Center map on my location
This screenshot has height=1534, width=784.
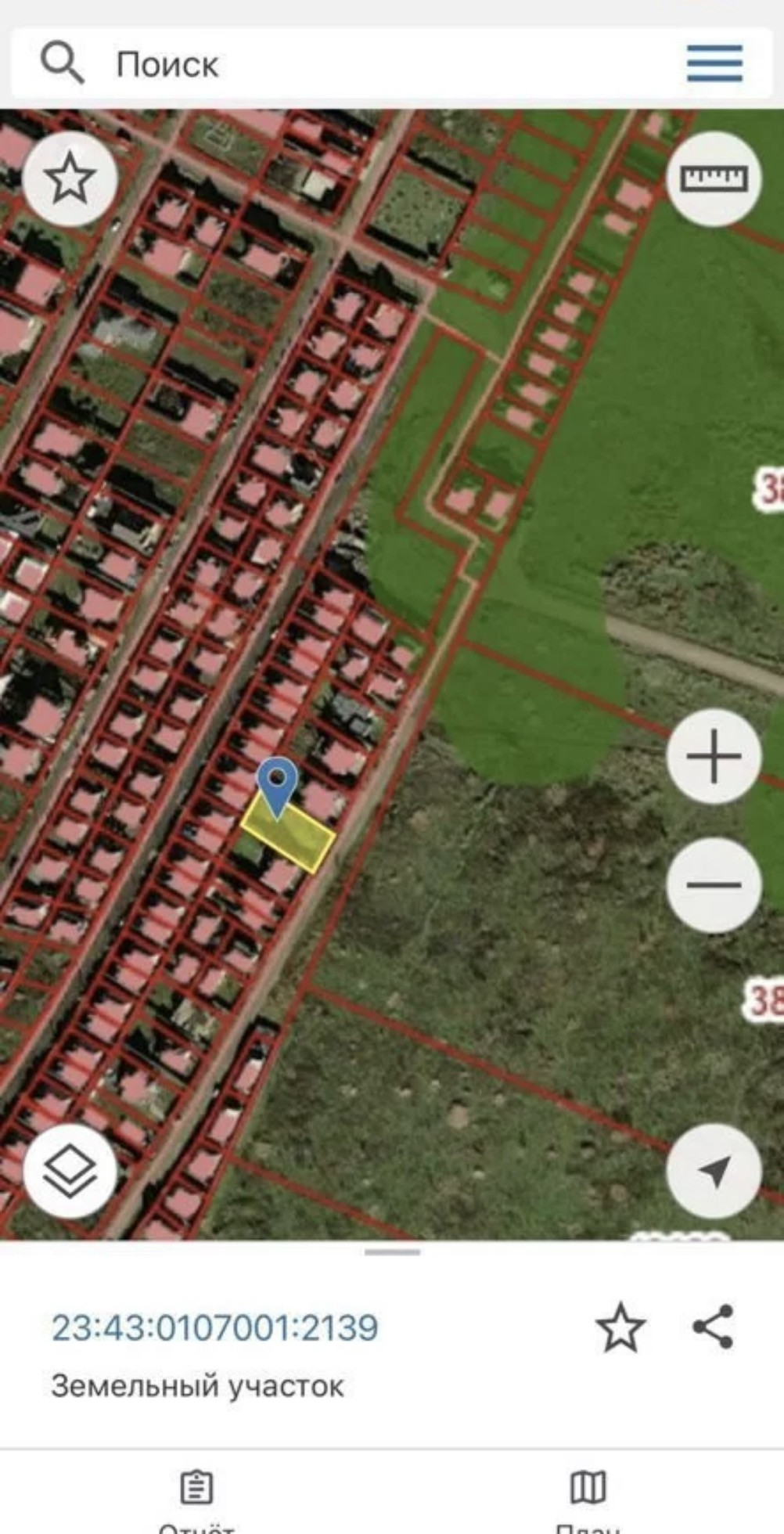(x=714, y=1171)
